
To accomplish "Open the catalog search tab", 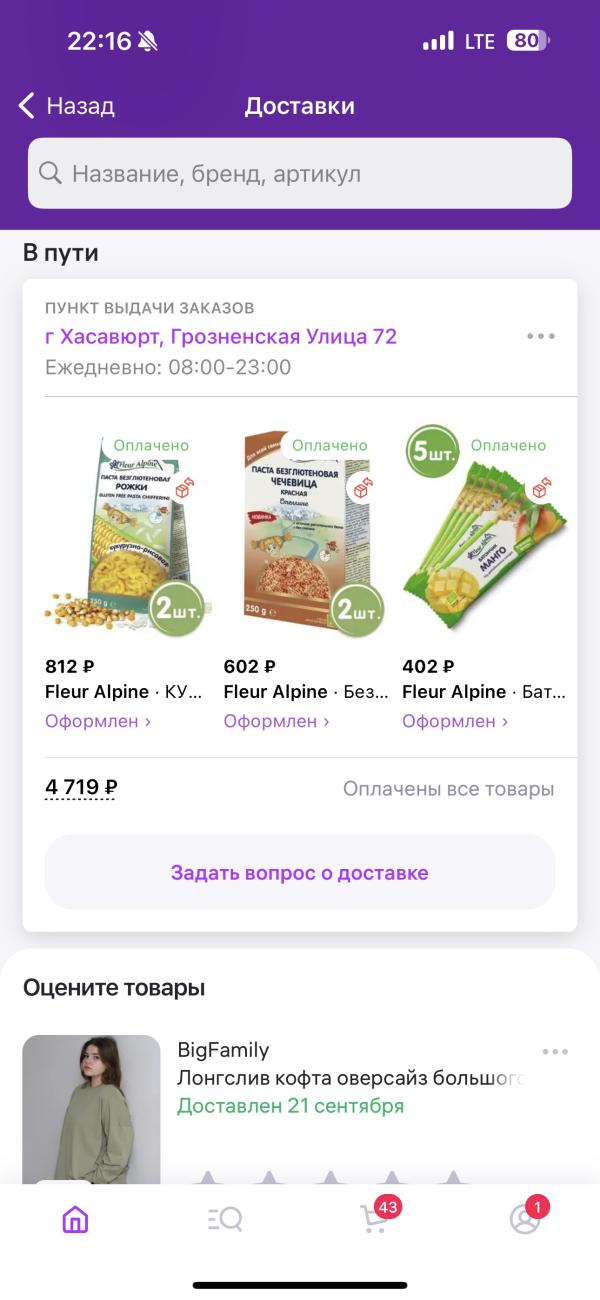I will coord(225,1219).
